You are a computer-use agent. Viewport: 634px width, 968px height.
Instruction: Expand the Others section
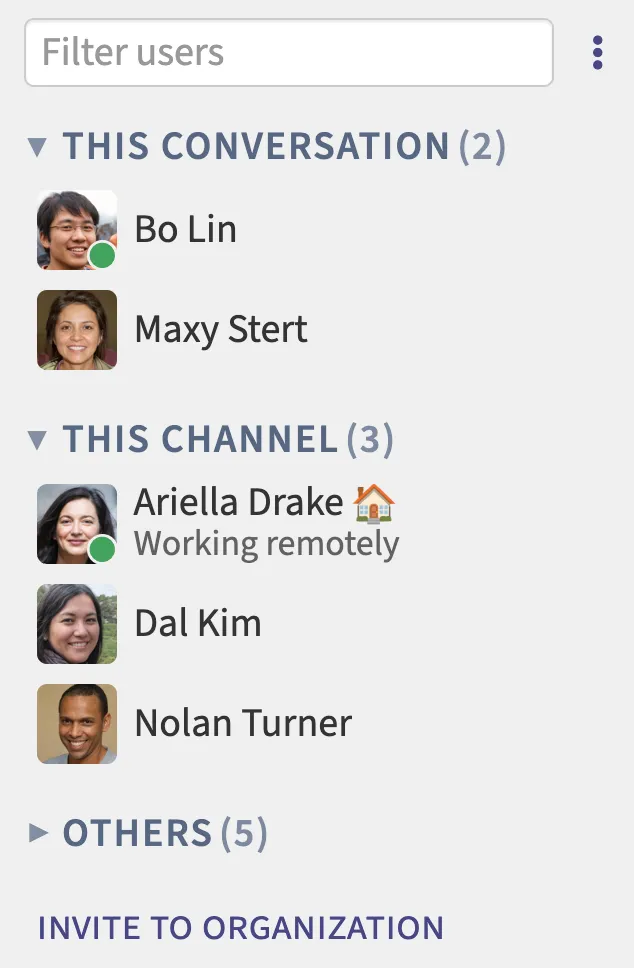38,832
